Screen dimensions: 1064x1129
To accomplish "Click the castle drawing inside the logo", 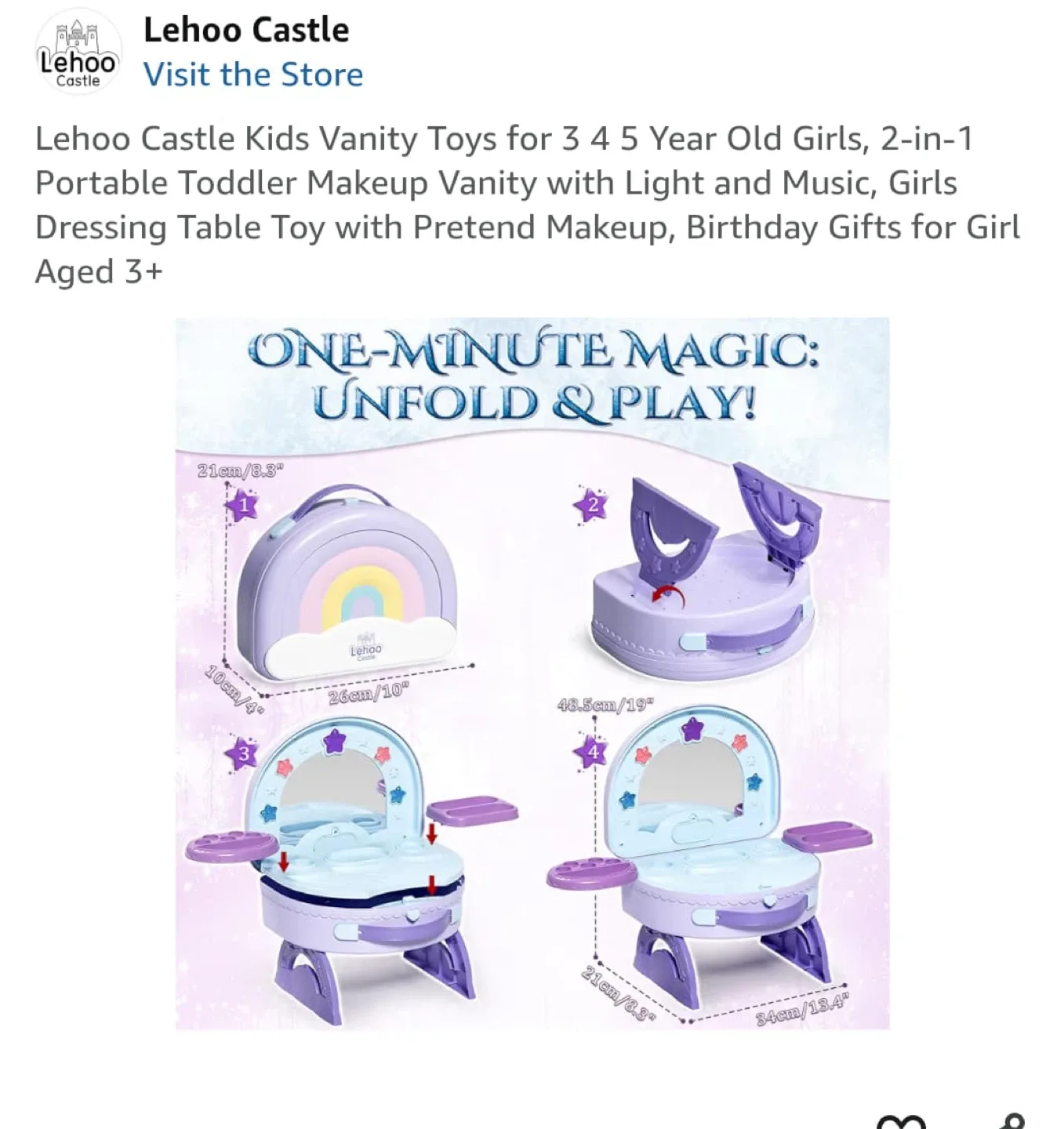I will click(76, 35).
